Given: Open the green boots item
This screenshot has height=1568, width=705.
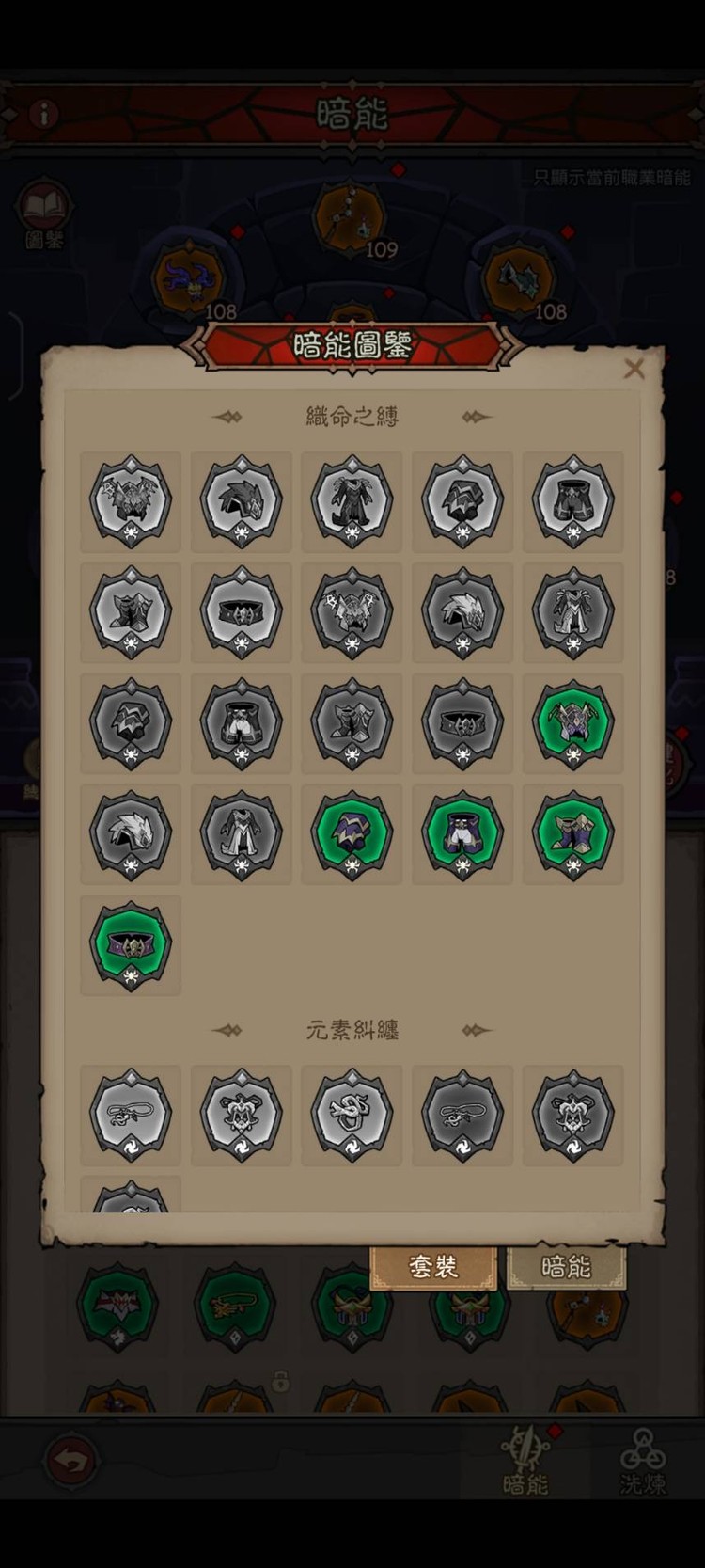Looking at the screenshot, I should [572, 833].
